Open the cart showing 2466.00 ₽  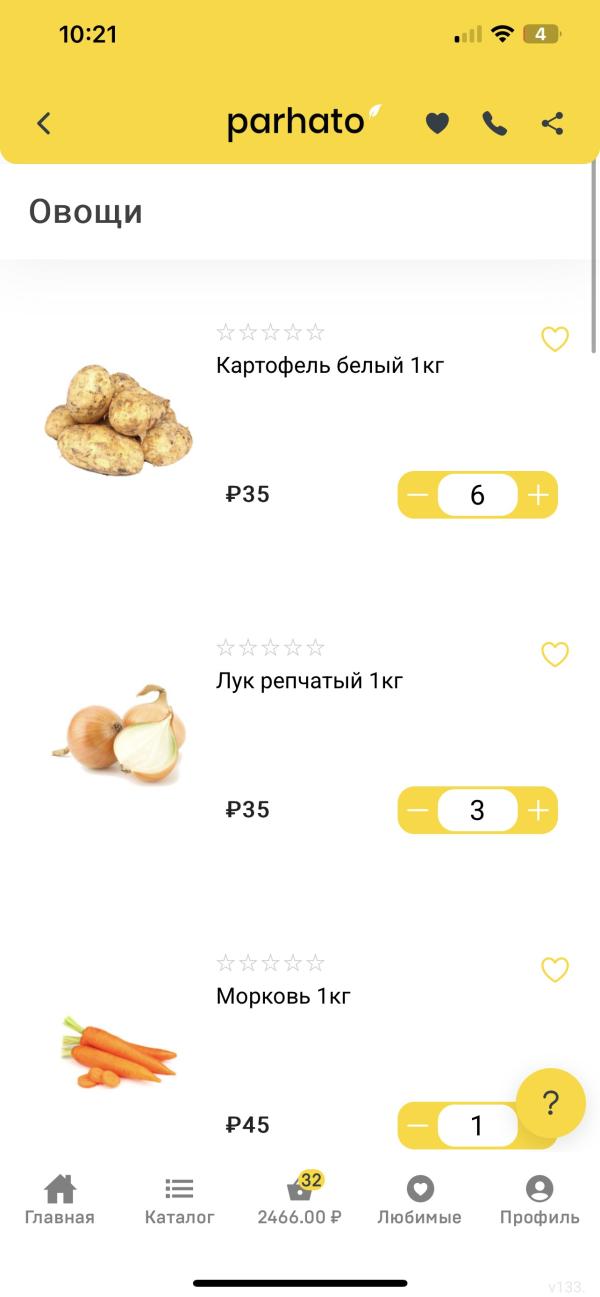click(x=300, y=1200)
